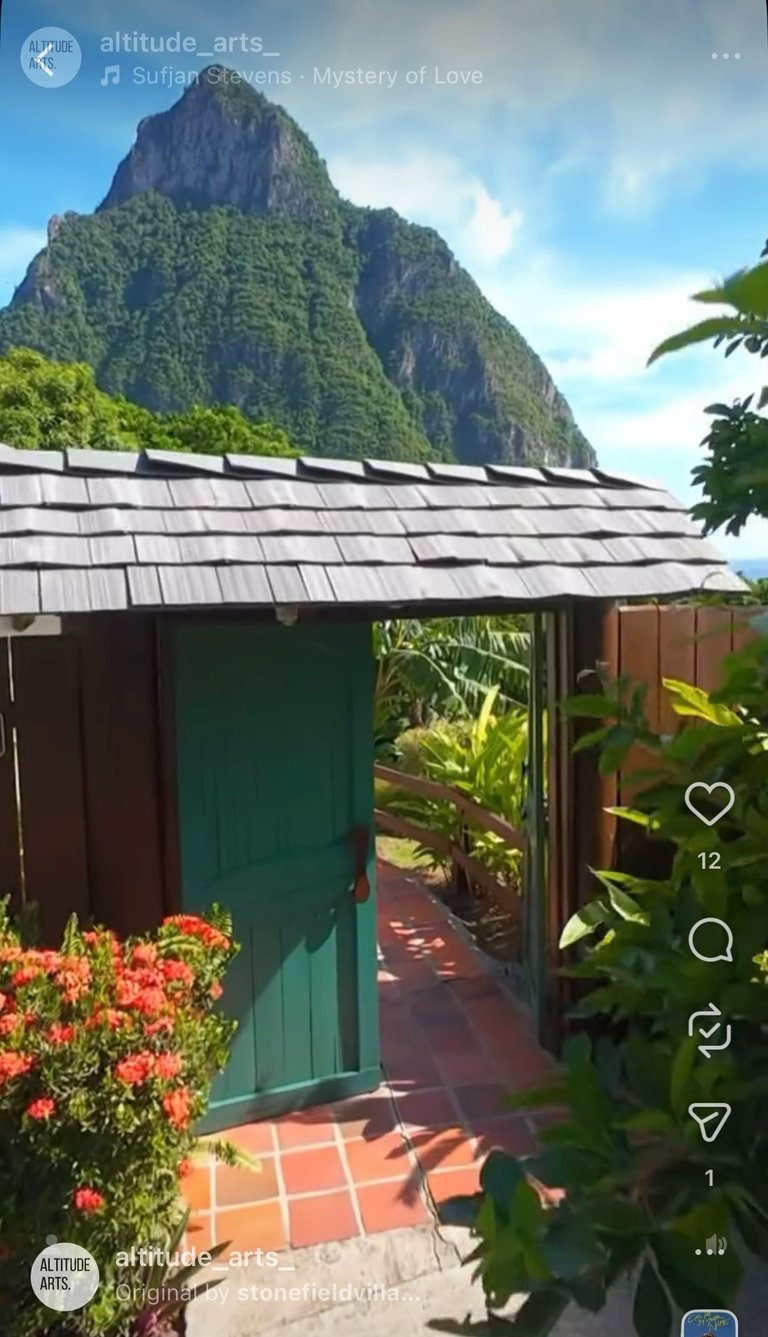Open the Original by stonefieldvilla link
This screenshot has width=768, height=1337.
tap(268, 1293)
